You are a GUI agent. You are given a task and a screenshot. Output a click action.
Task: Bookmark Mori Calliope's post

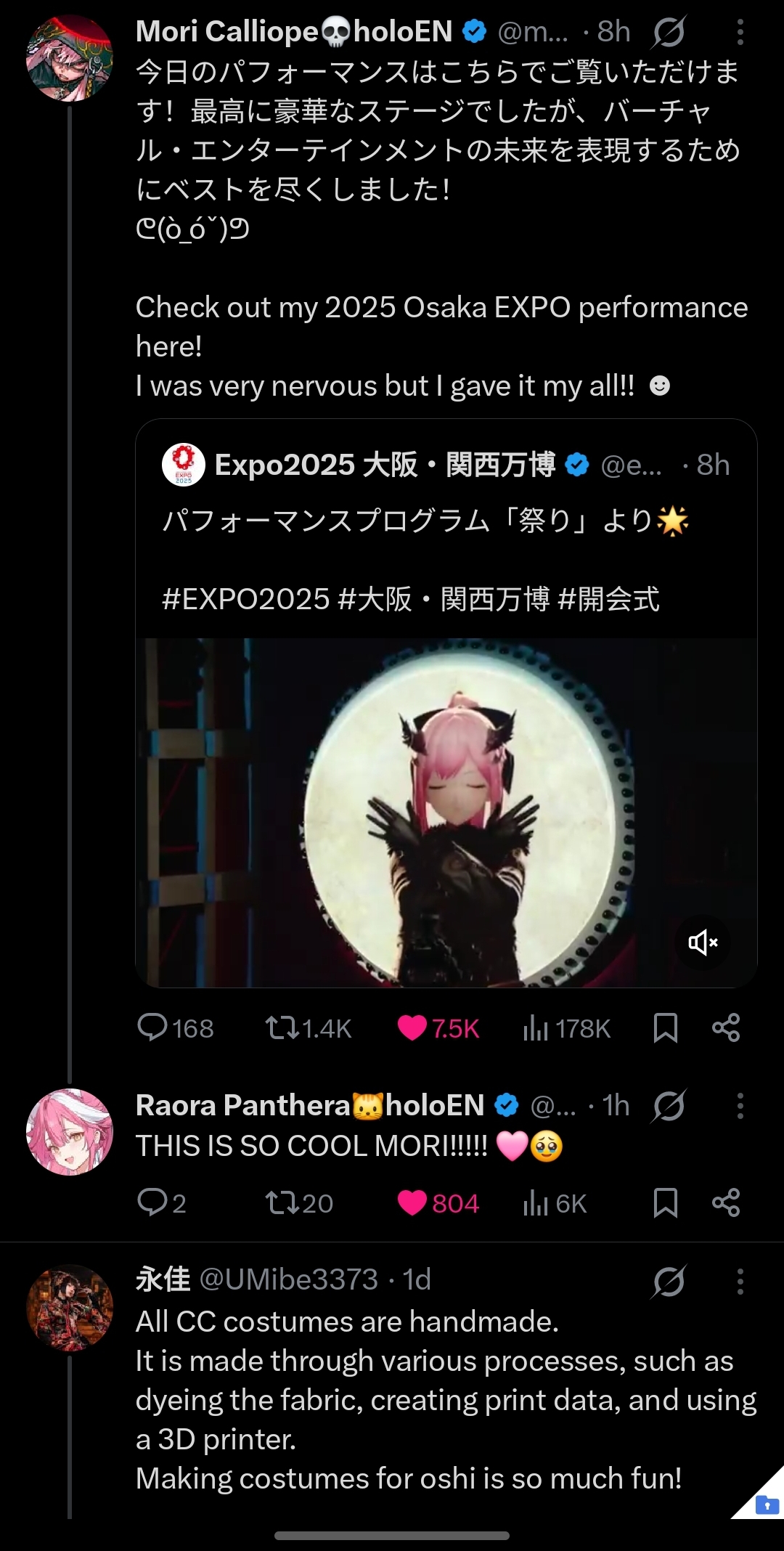point(665,1028)
